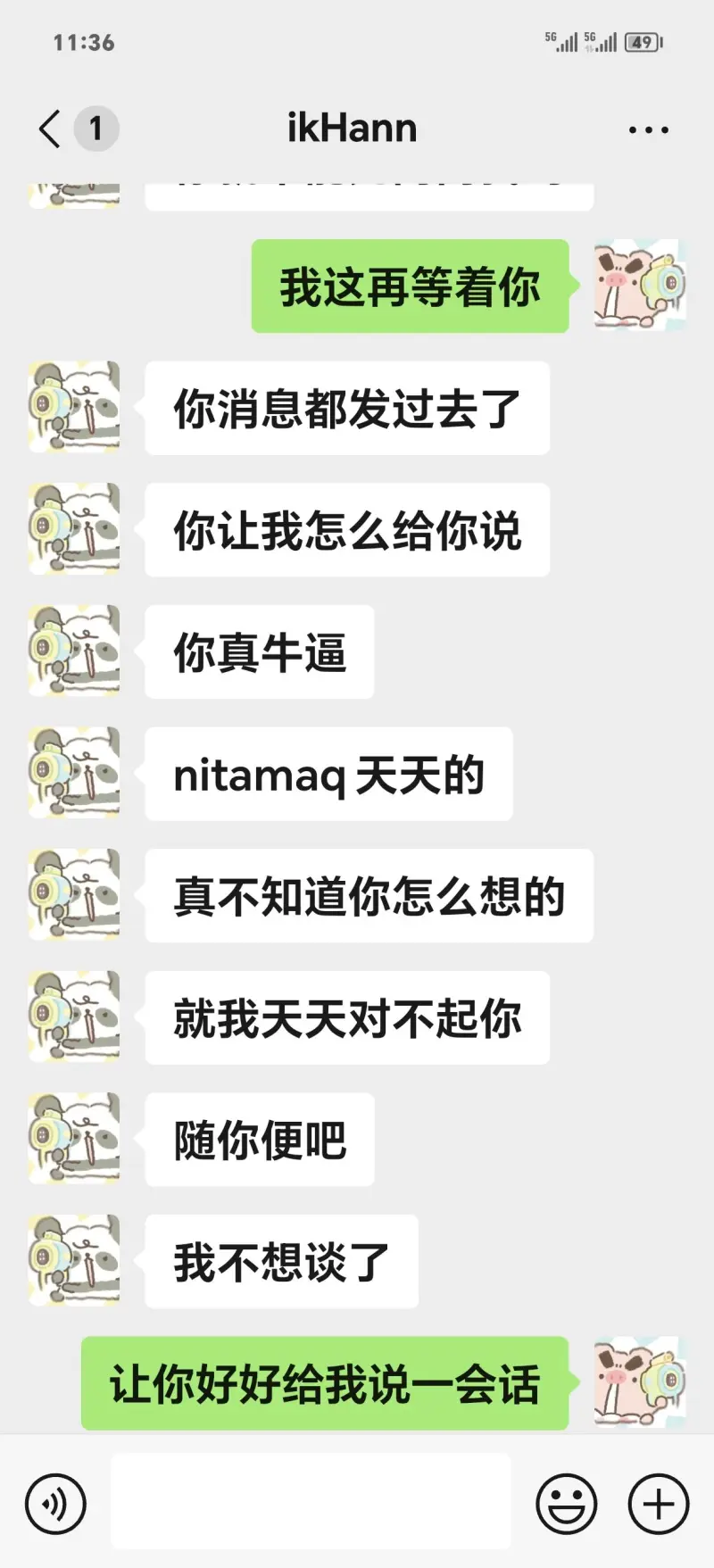Open contact avatar beside "你真牛逼"
Image resolution: width=714 pixels, height=1568 pixels.
[74, 651]
